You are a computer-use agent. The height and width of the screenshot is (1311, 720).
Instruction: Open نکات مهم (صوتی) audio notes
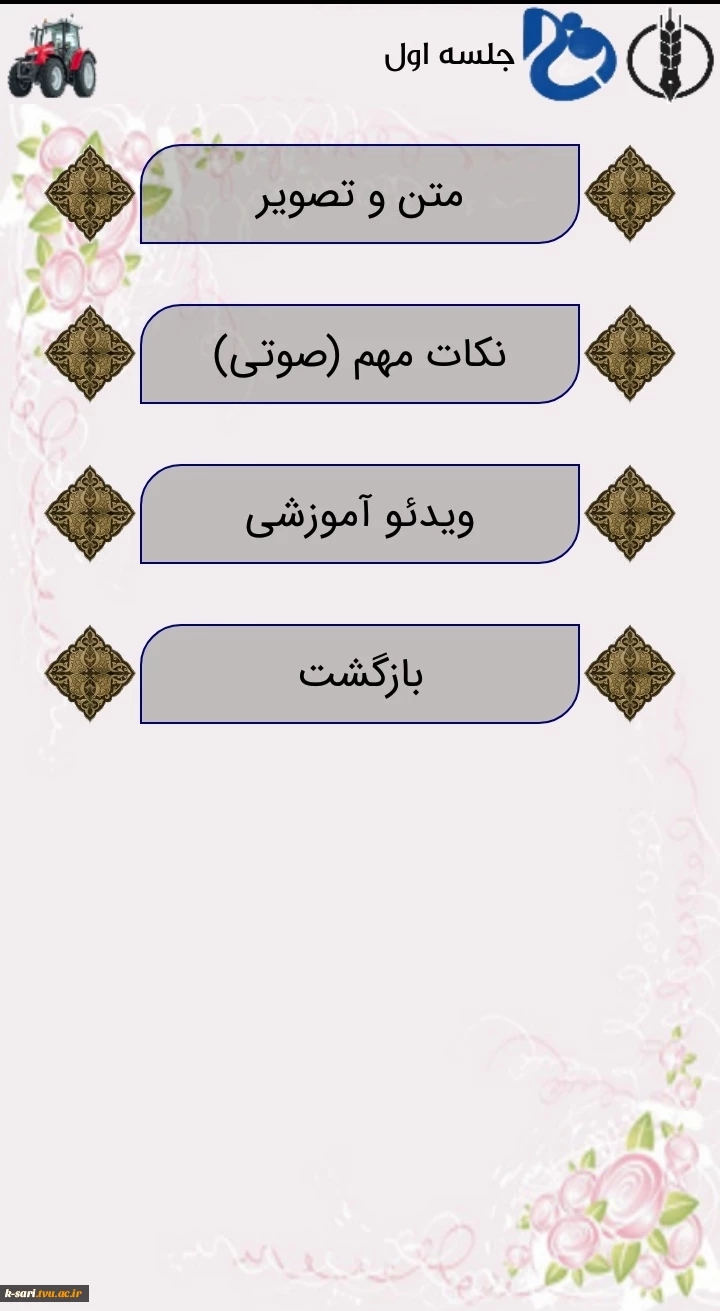click(360, 354)
